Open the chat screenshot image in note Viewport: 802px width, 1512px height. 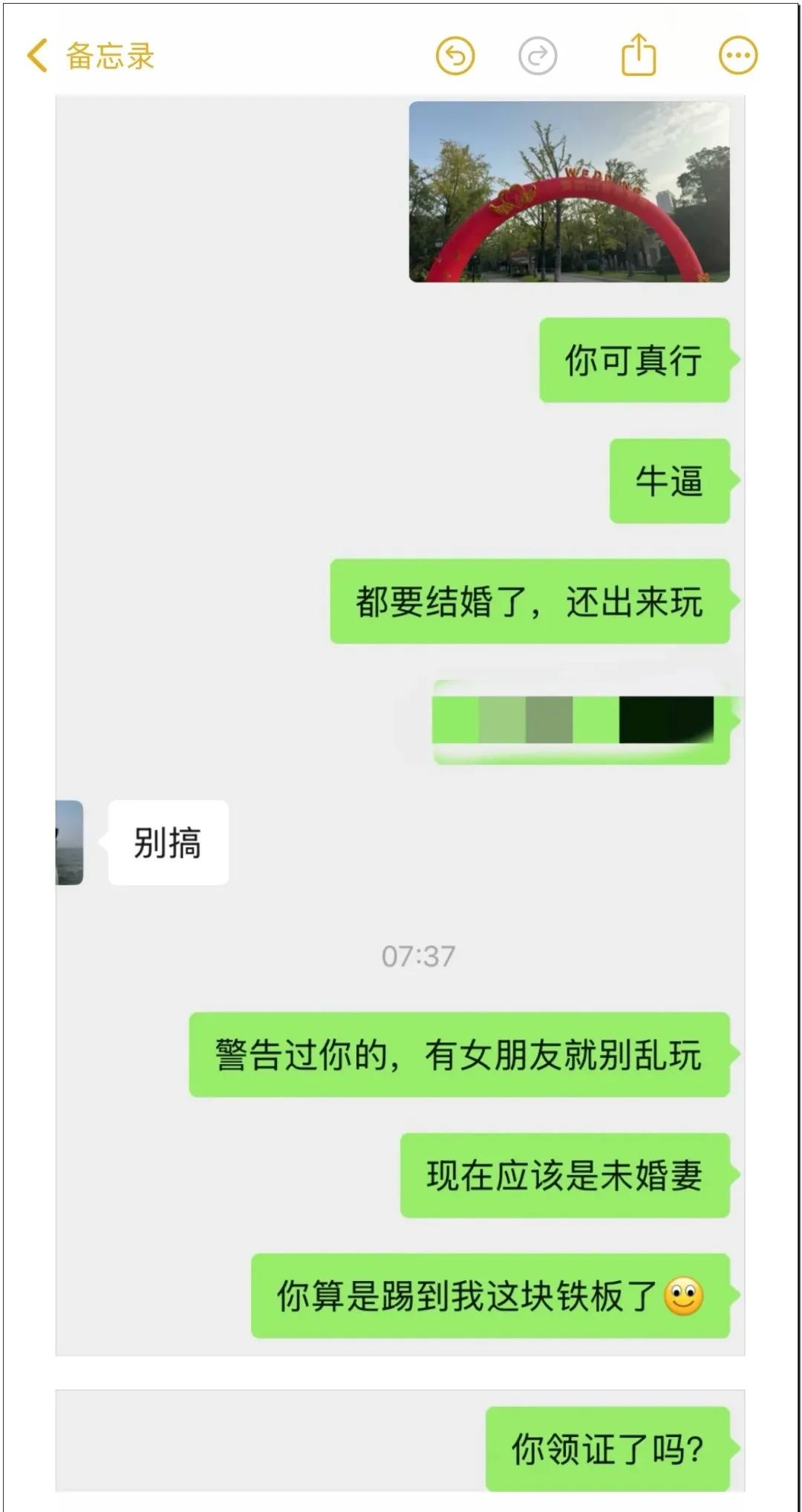[400, 724]
